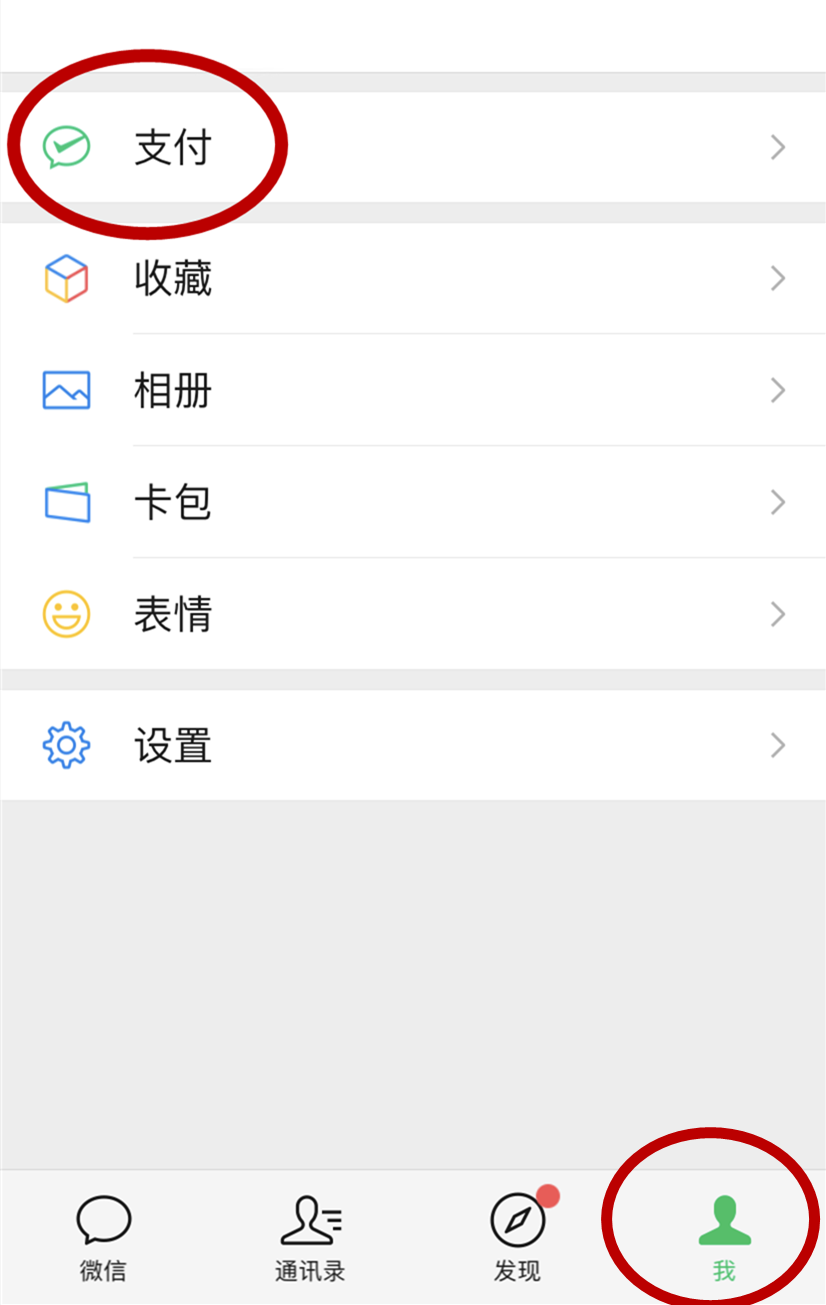Select the 我 profile tab

coord(723,1238)
